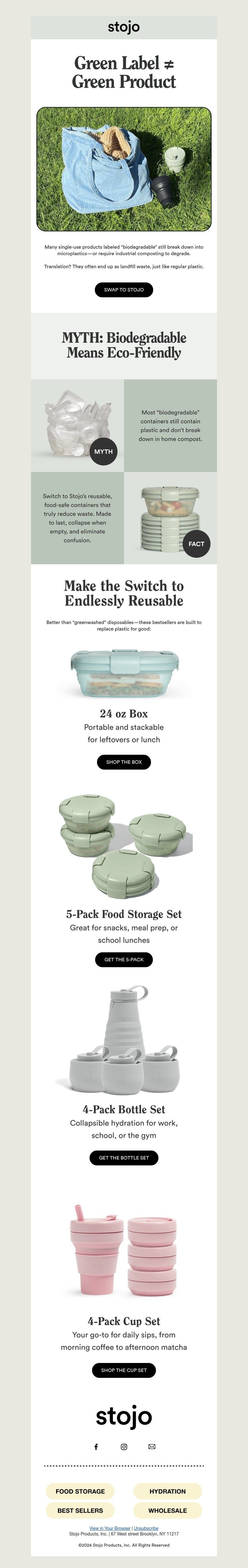Image resolution: width=248 pixels, height=1568 pixels.
Task: Browse the Hydration category
Action: [168, 1491]
